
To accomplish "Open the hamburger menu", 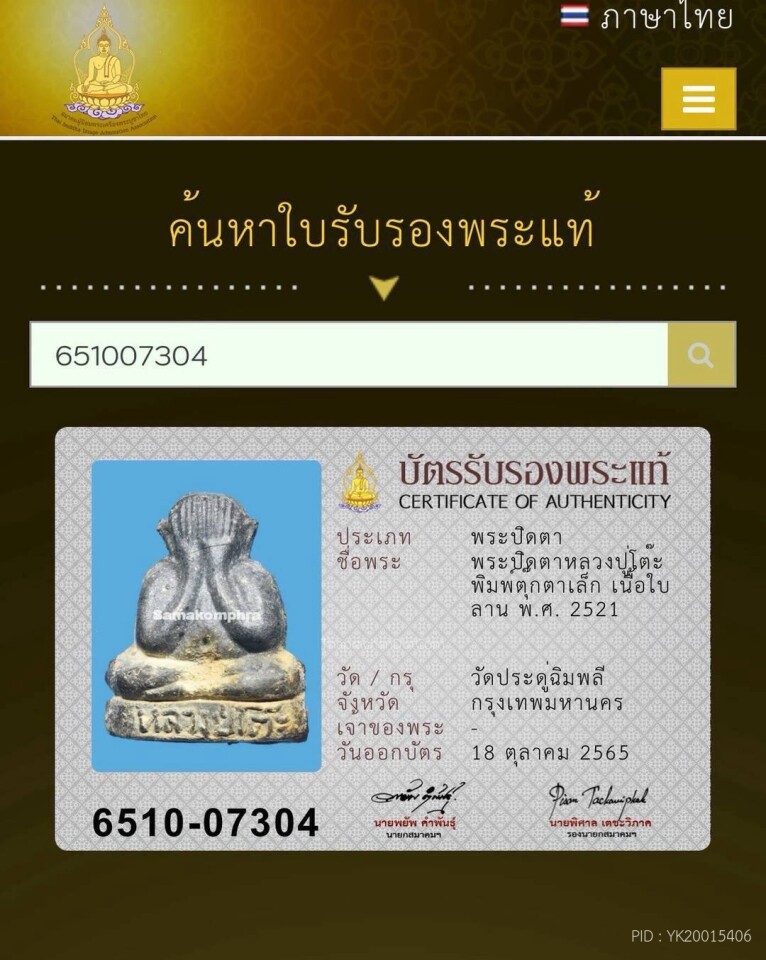I will [698, 99].
